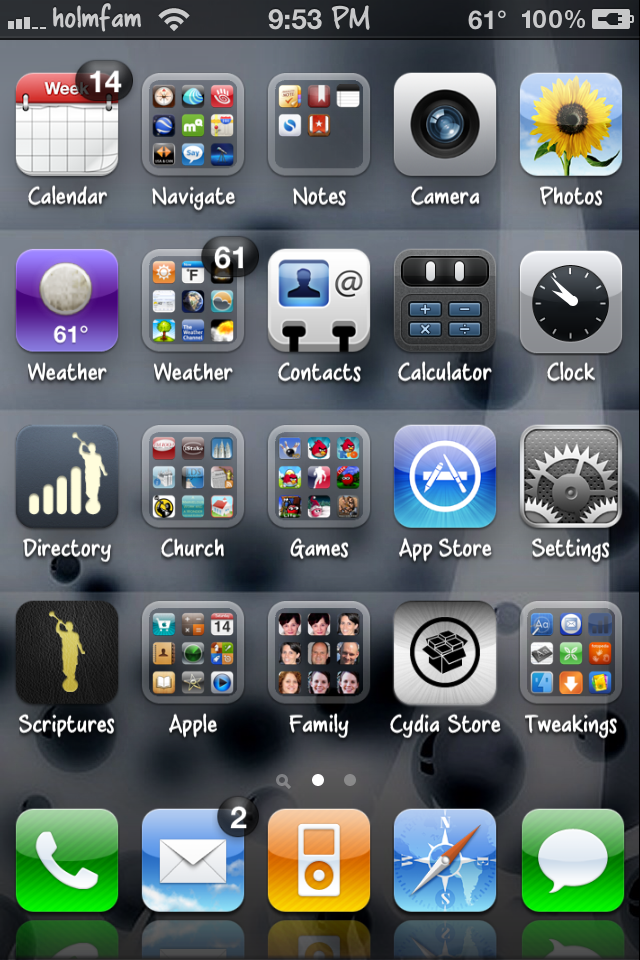Viewport: 640px width, 960px height.
Task: Launch the Cydia Store
Action: pyautogui.click(x=445, y=652)
